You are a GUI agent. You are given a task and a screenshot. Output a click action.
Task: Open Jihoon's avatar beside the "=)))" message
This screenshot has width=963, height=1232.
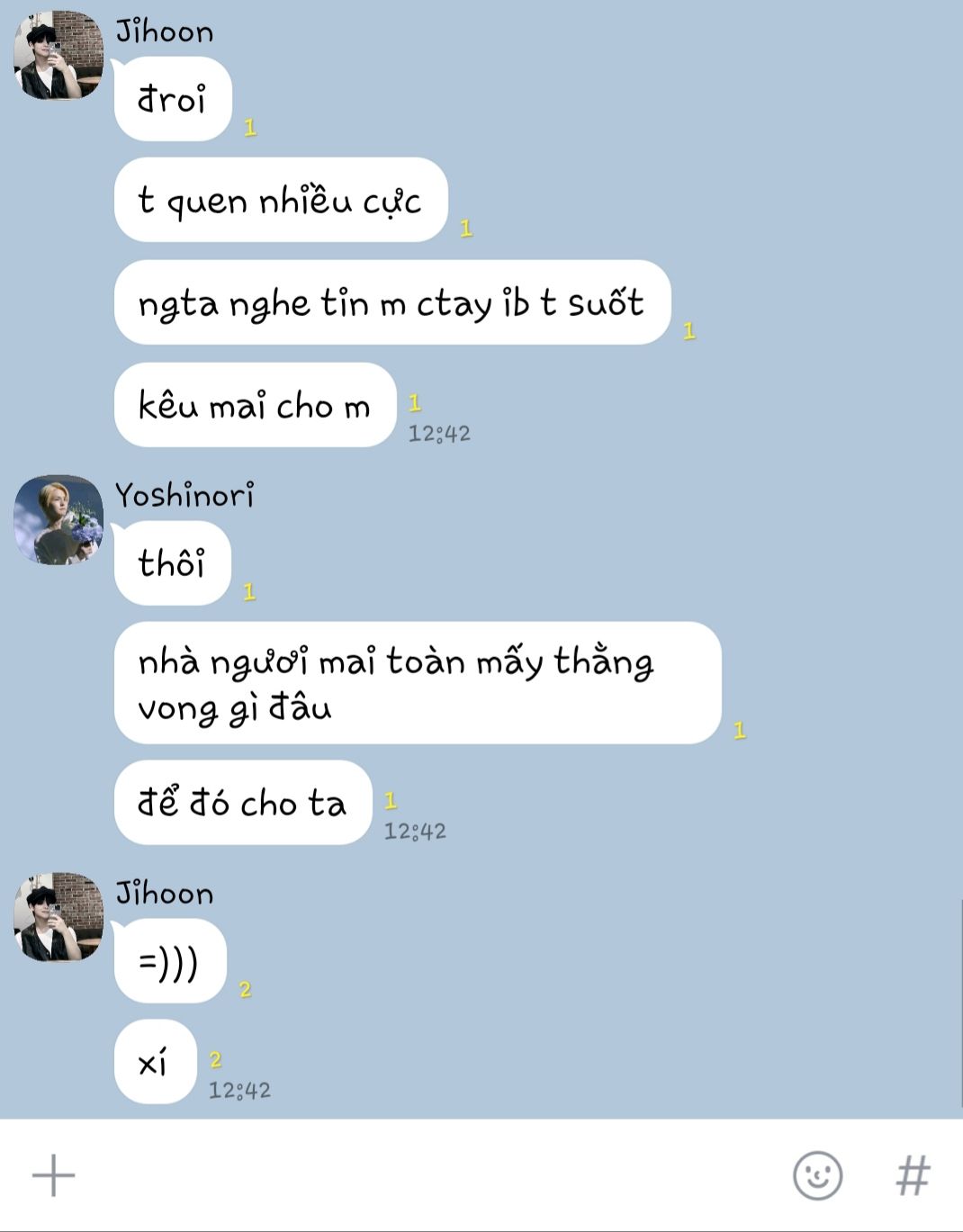[x=58, y=917]
